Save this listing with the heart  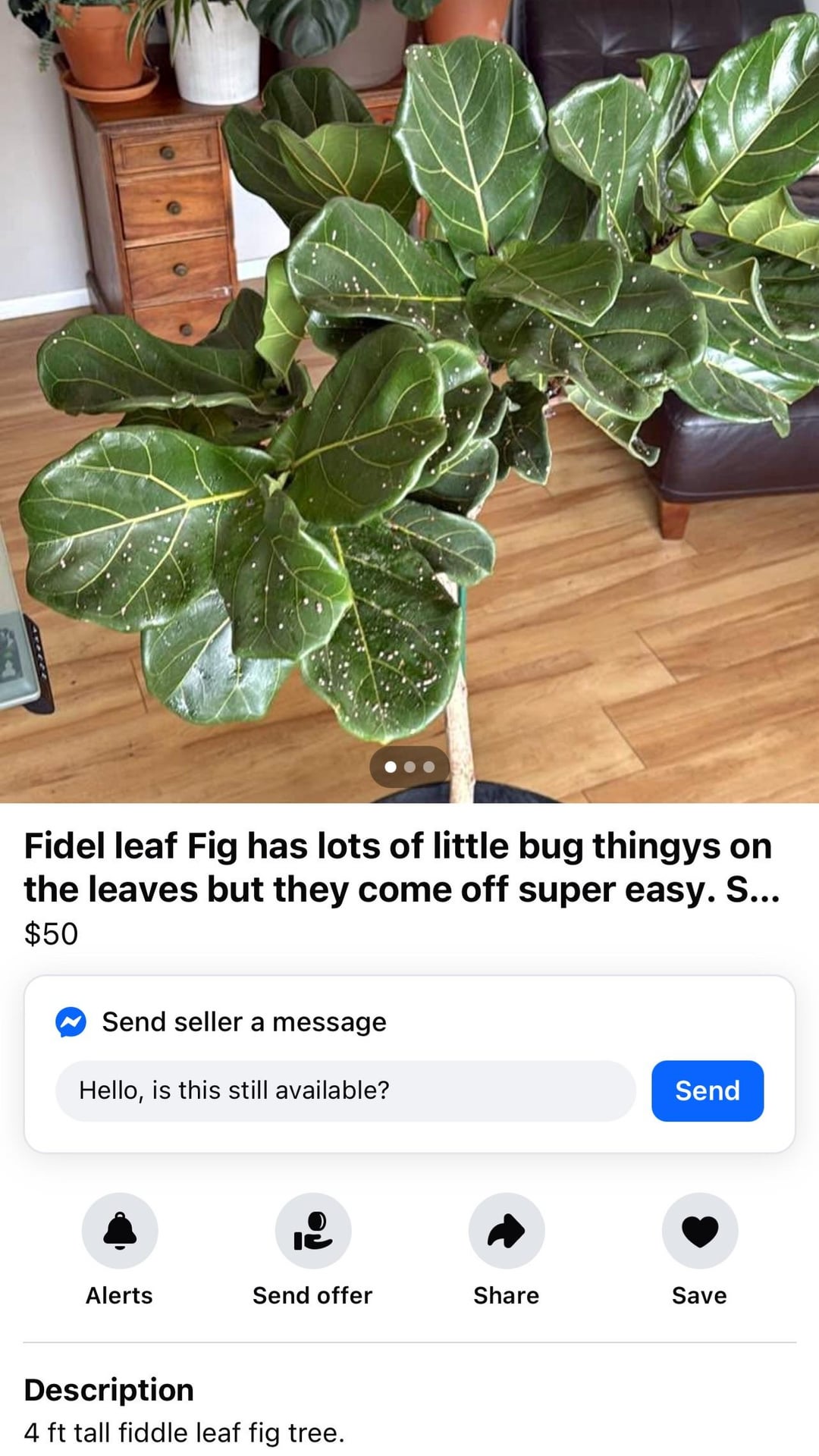pyautogui.click(x=699, y=1231)
